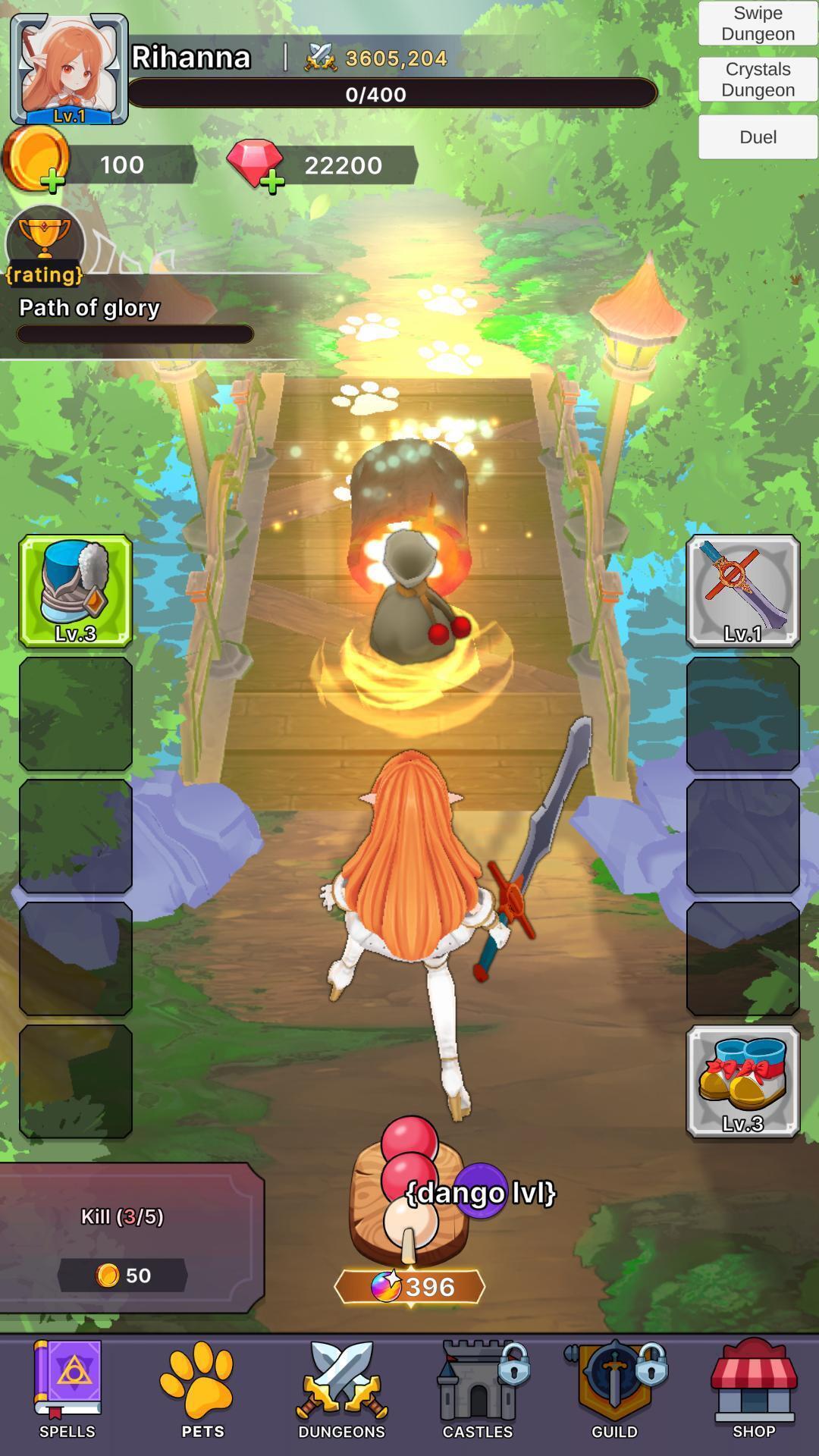Enter the Crystals Dungeon
The width and height of the screenshot is (819, 1456).
(x=758, y=80)
